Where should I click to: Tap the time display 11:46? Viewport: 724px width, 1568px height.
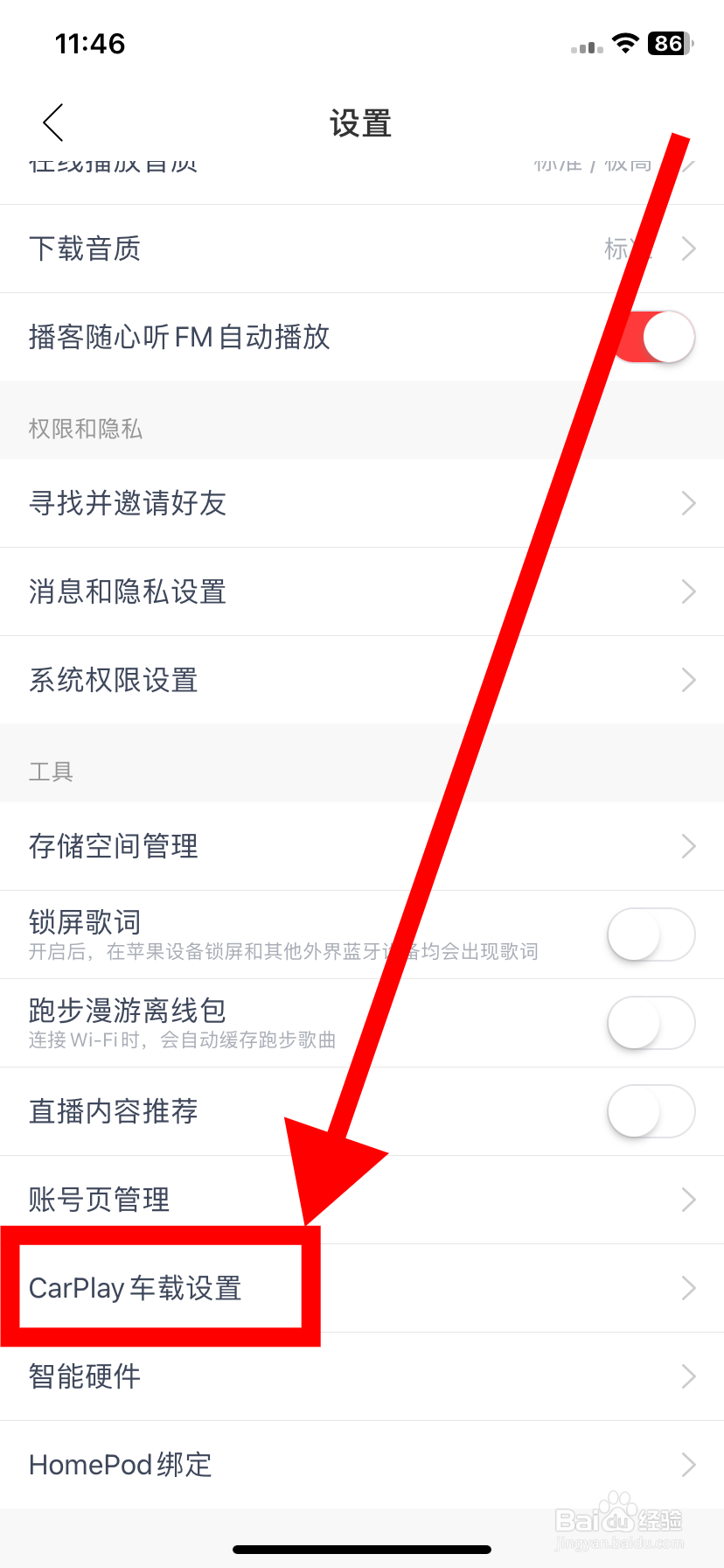coord(86,43)
